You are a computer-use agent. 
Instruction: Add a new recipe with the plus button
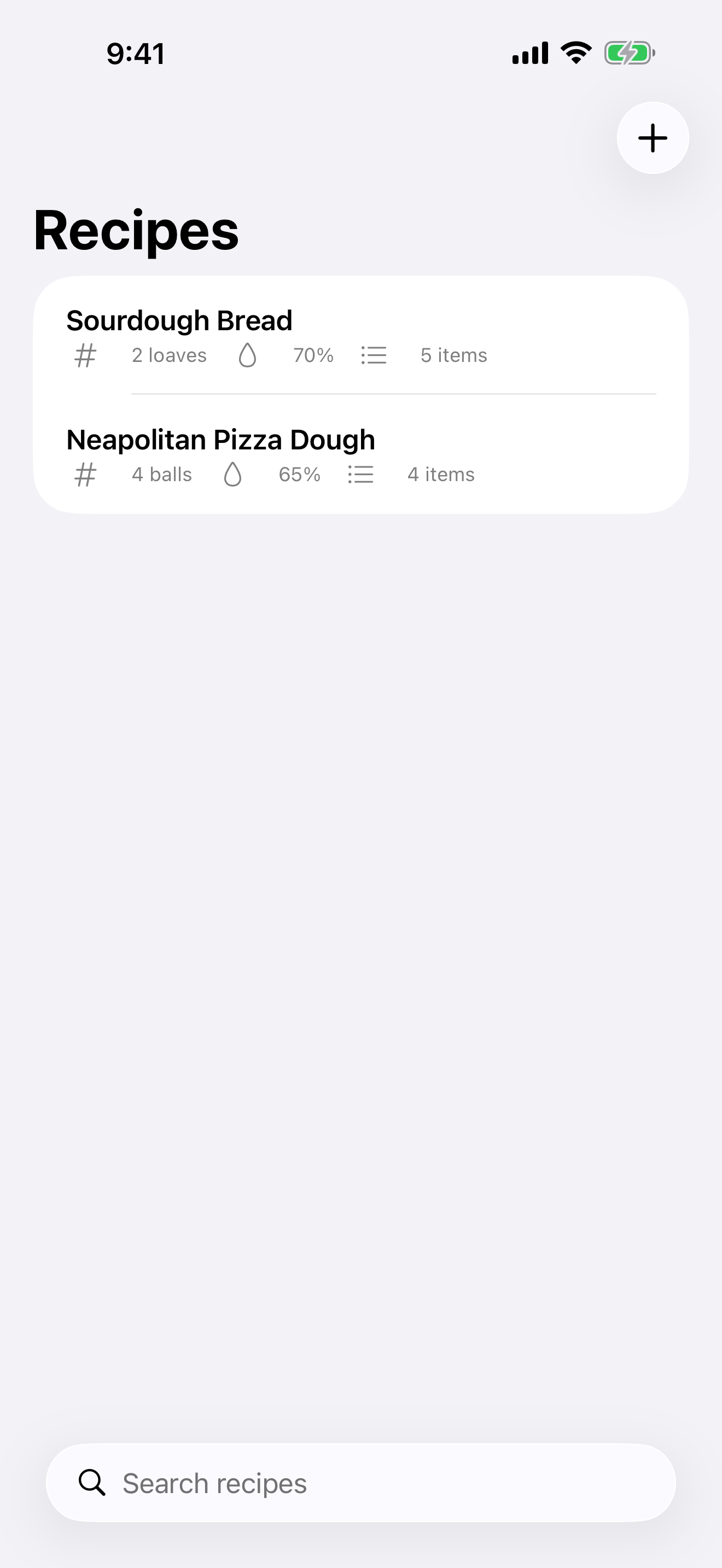[653, 138]
